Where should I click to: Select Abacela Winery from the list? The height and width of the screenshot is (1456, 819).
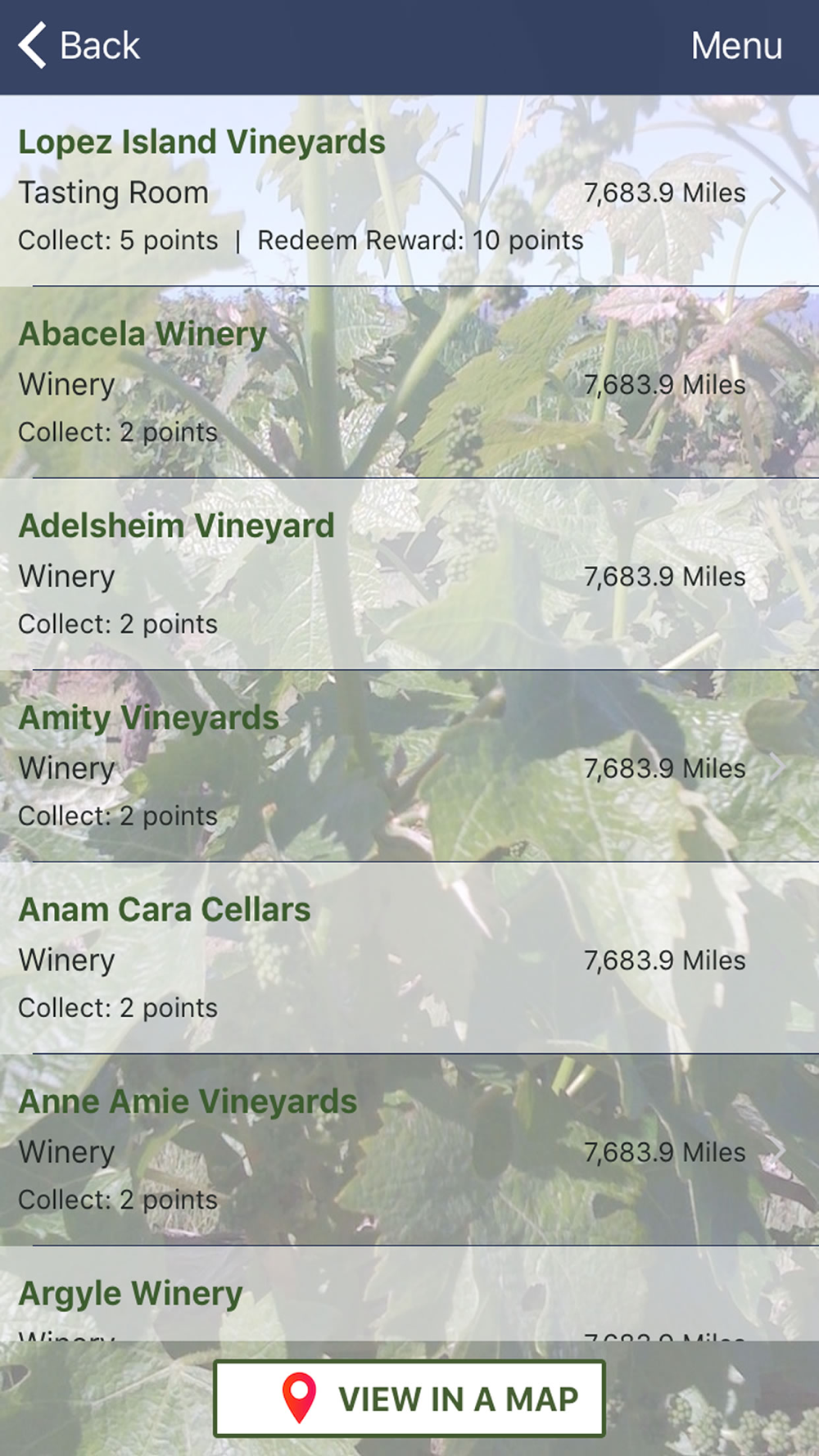tap(409, 382)
